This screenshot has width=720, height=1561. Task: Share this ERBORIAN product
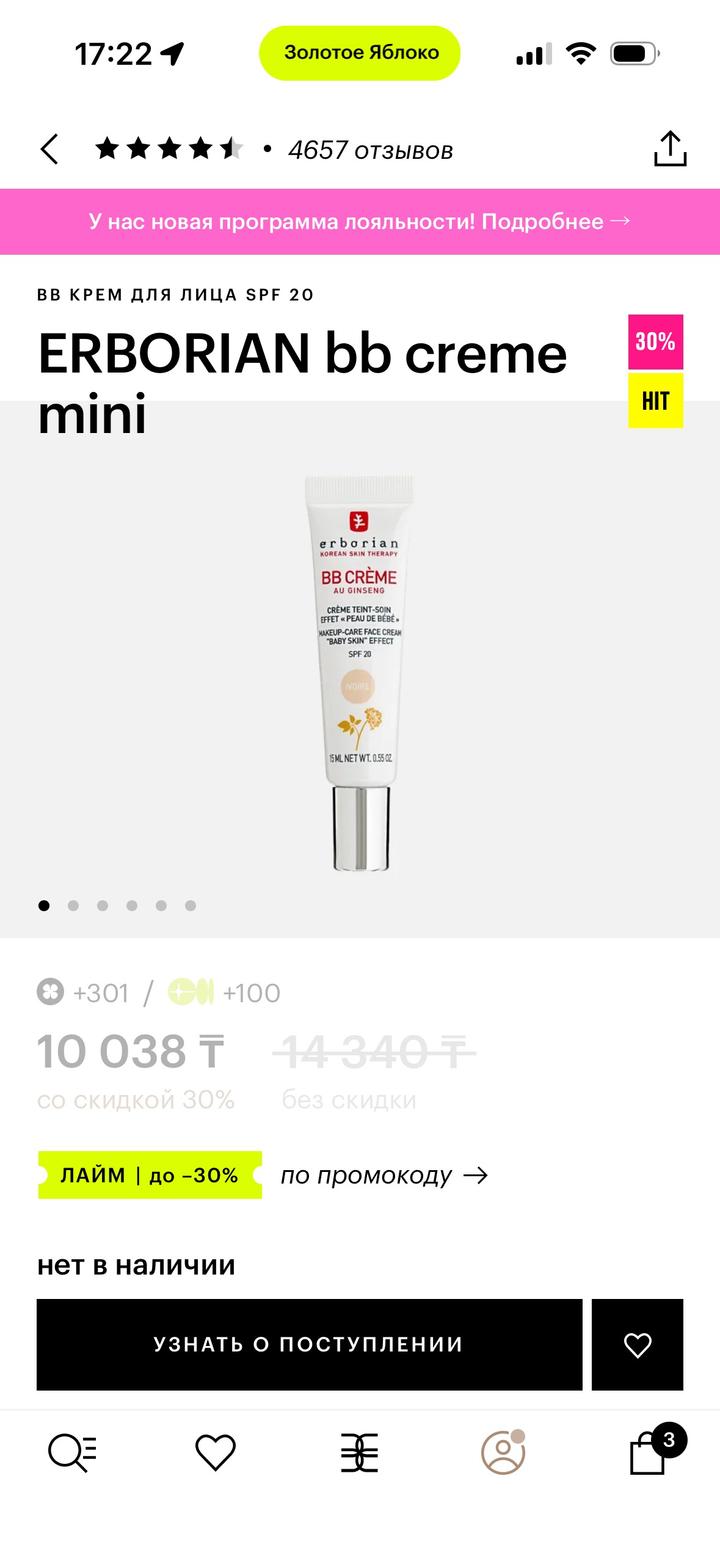pos(669,150)
